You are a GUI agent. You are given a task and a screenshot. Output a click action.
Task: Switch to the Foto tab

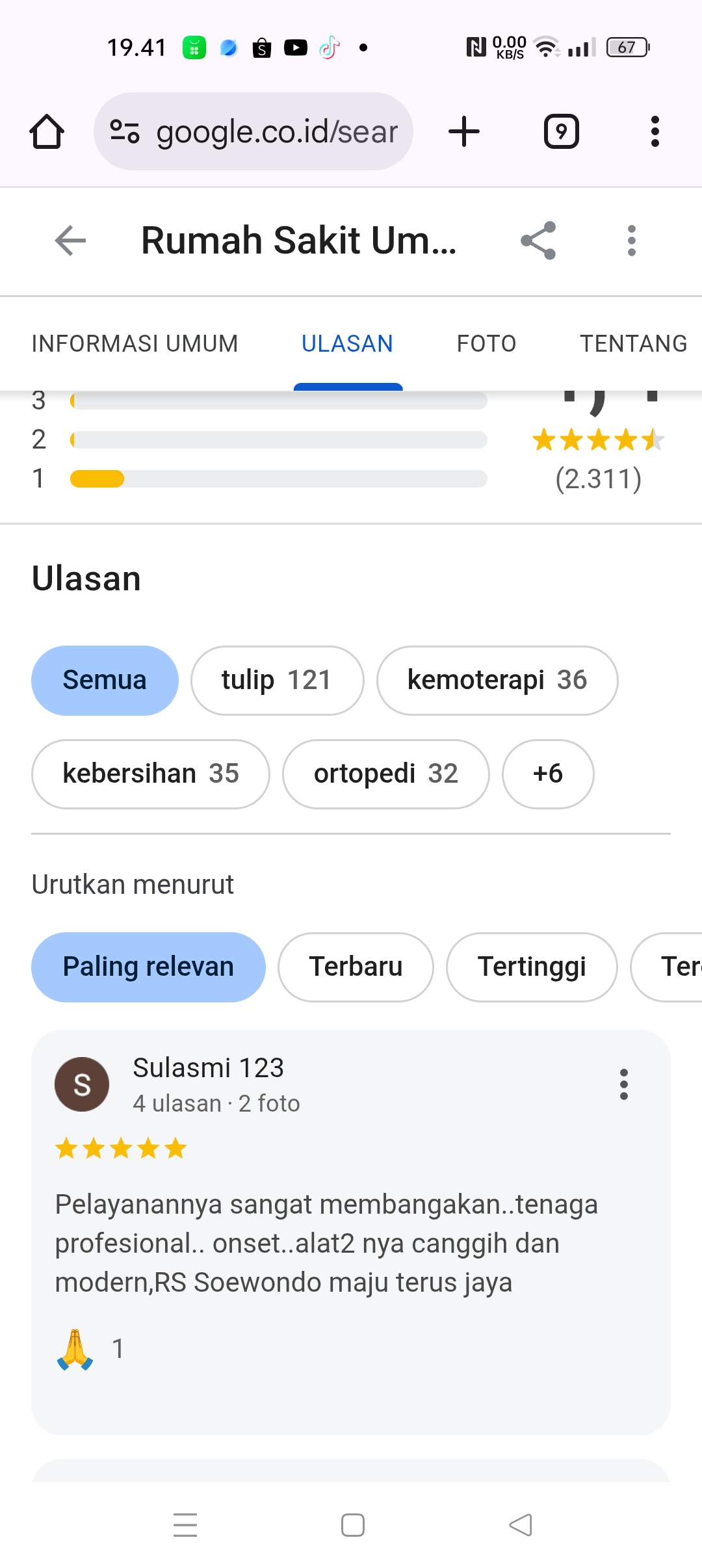pyautogui.click(x=486, y=344)
